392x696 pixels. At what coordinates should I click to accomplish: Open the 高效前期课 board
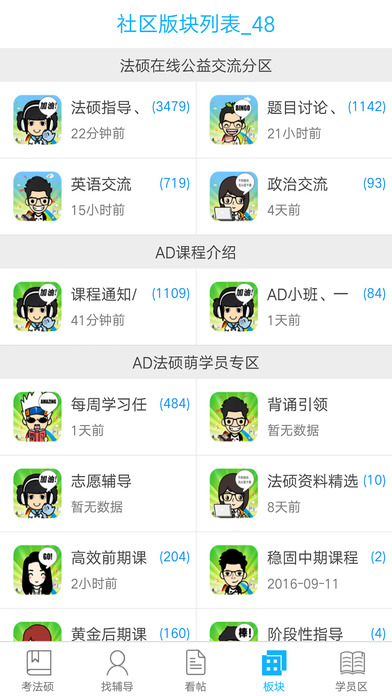(x=98, y=570)
